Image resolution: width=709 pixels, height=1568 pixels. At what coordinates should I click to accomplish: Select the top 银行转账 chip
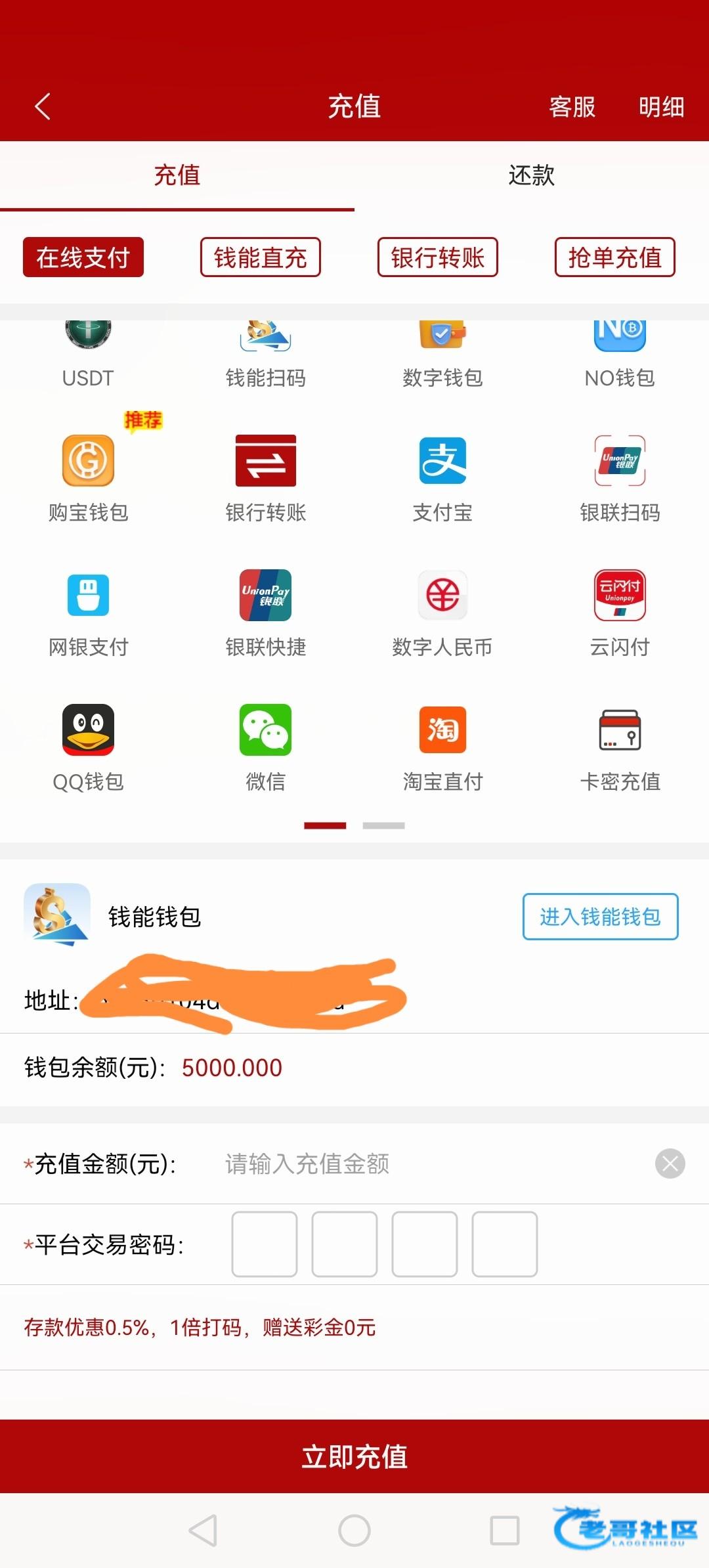pos(437,257)
